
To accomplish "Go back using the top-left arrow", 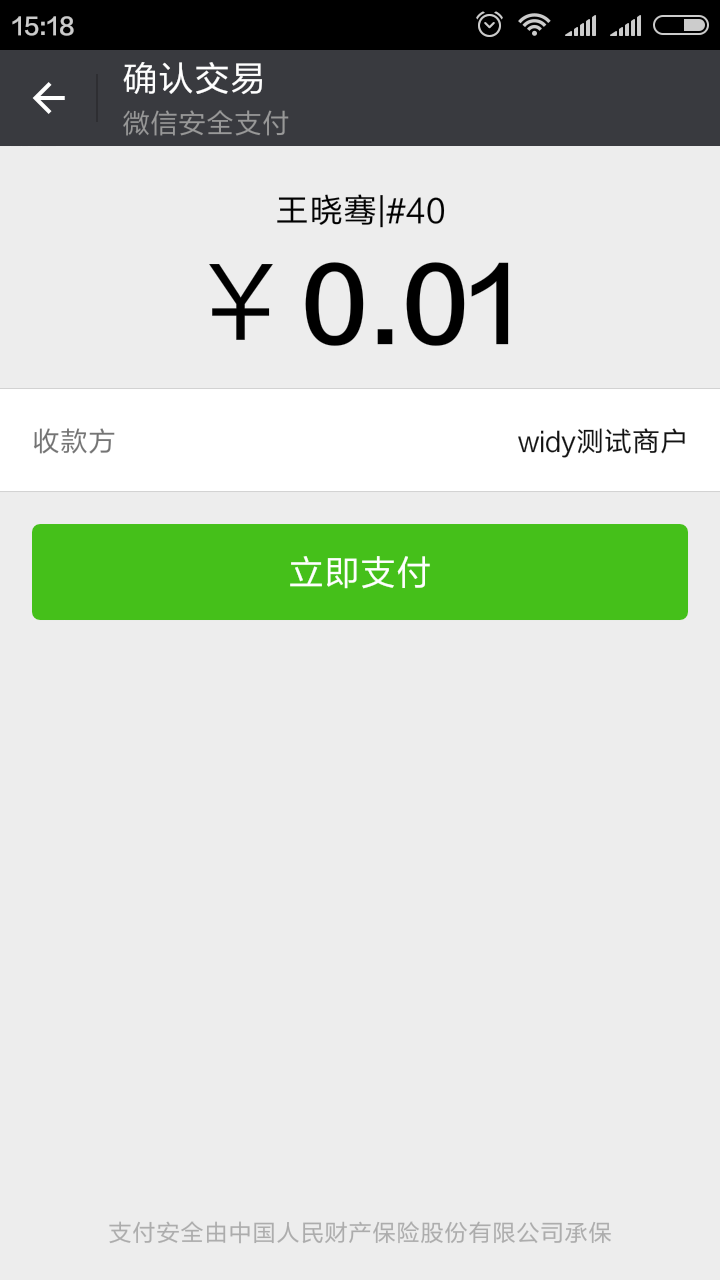I will 48,98.
